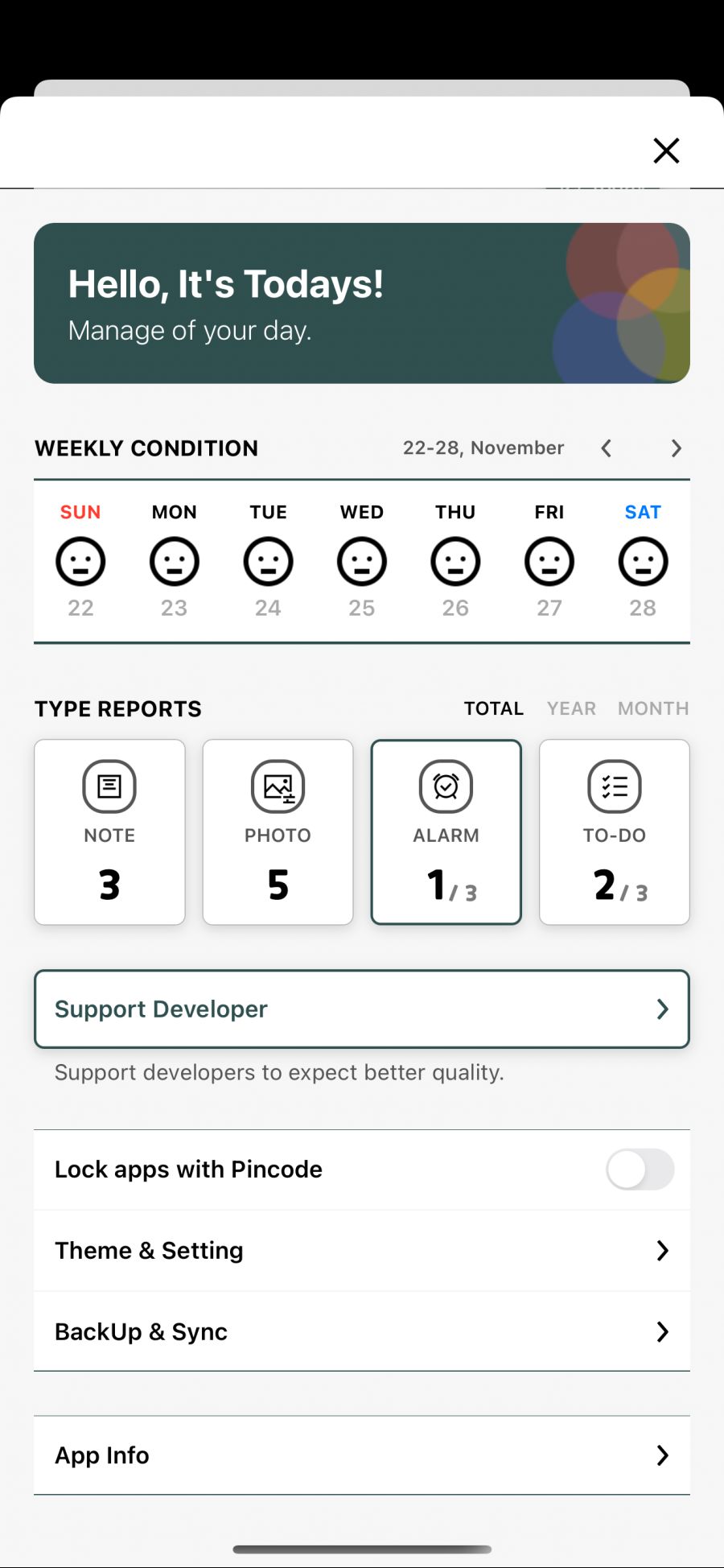The height and width of the screenshot is (1568, 724).
Task: Open Support Developer
Action: (x=362, y=1009)
